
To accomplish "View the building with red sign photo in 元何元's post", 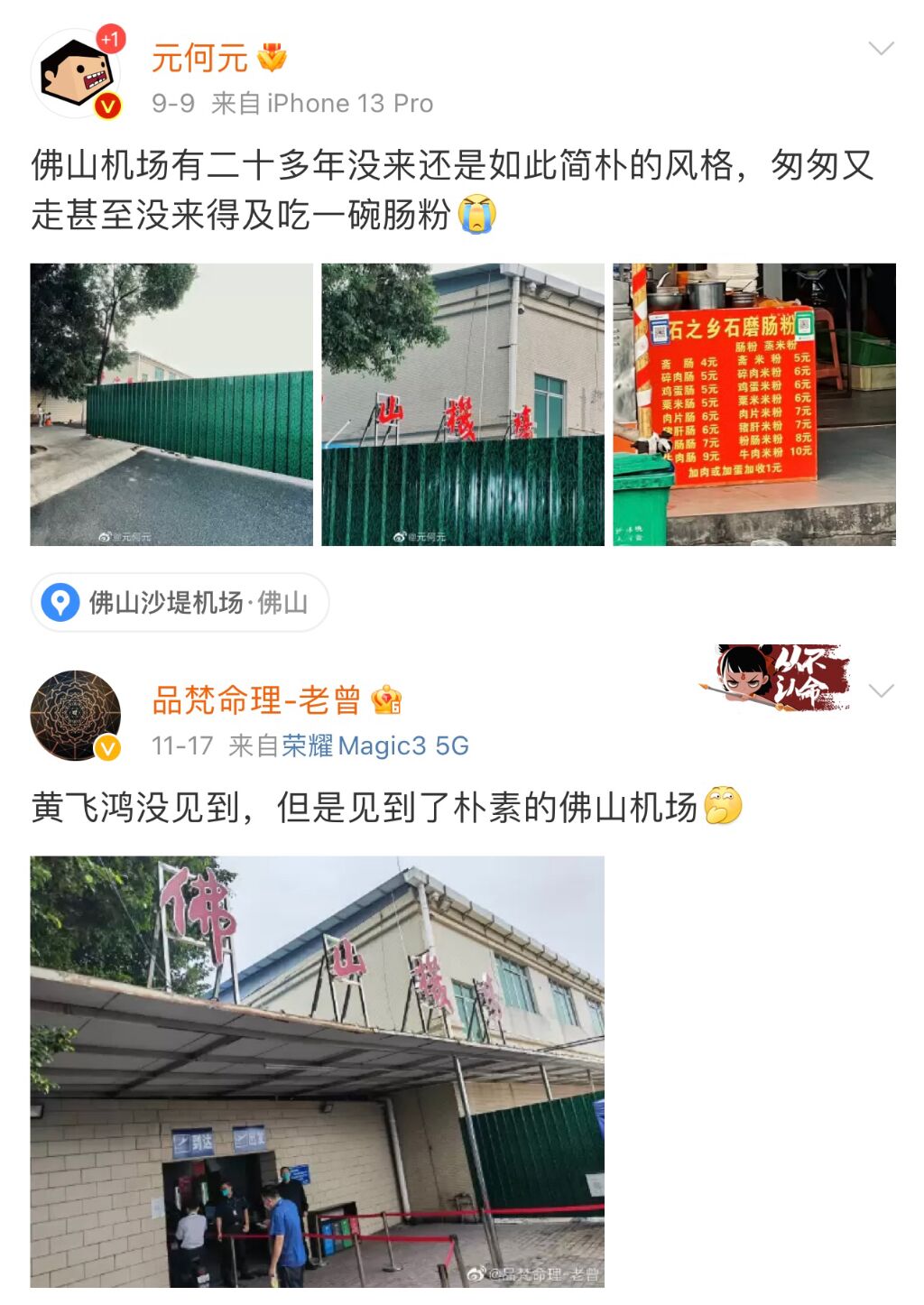I will click(x=463, y=404).
